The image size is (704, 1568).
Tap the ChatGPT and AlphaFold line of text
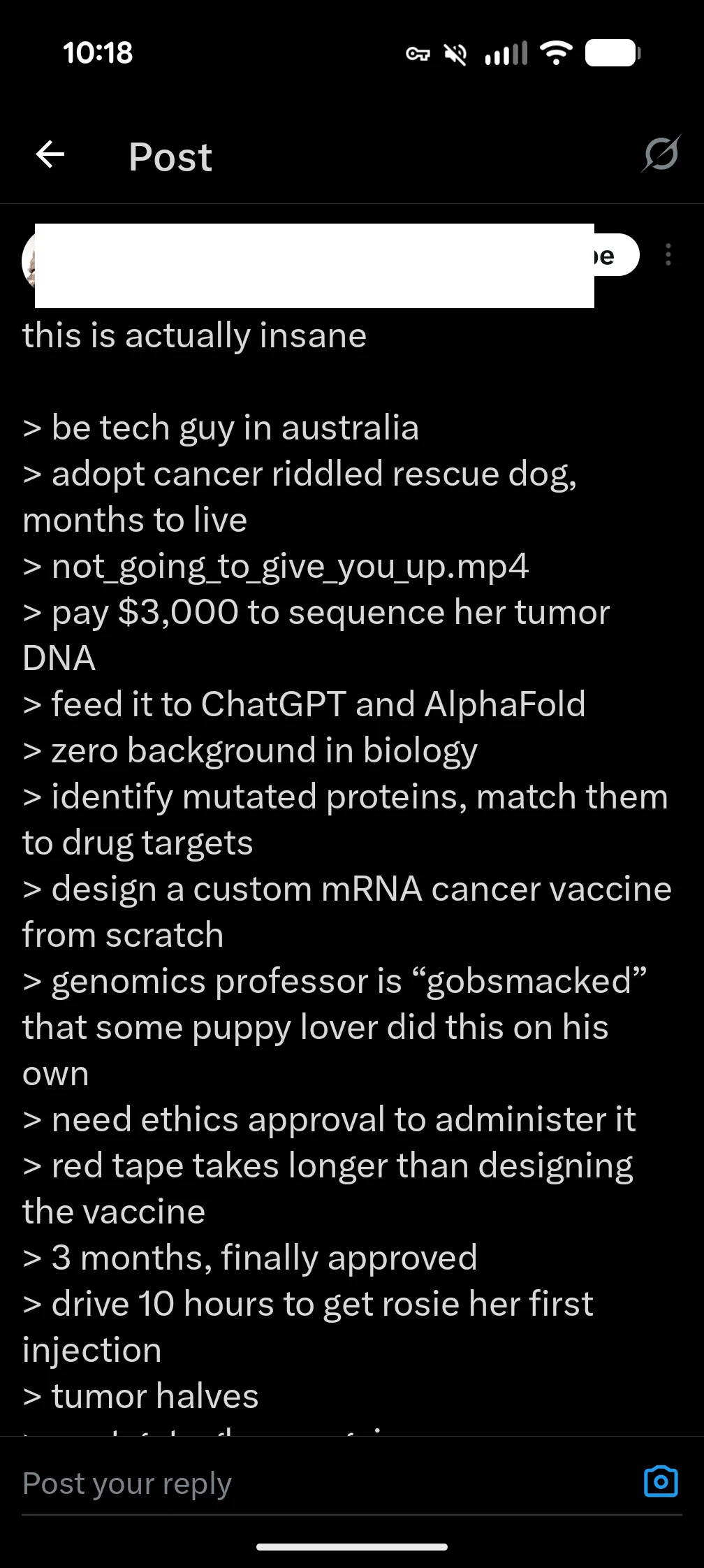[304, 704]
